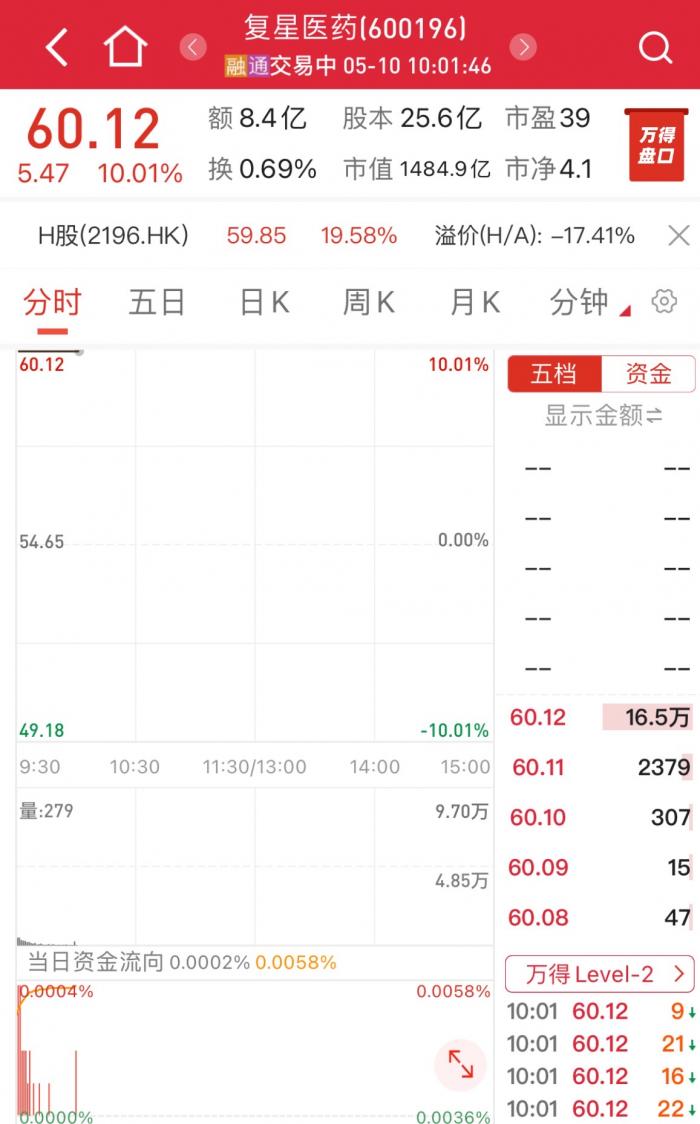Viewport: 700px width, 1124px height.
Task: Switch to the 日K tab
Action: [264, 303]
